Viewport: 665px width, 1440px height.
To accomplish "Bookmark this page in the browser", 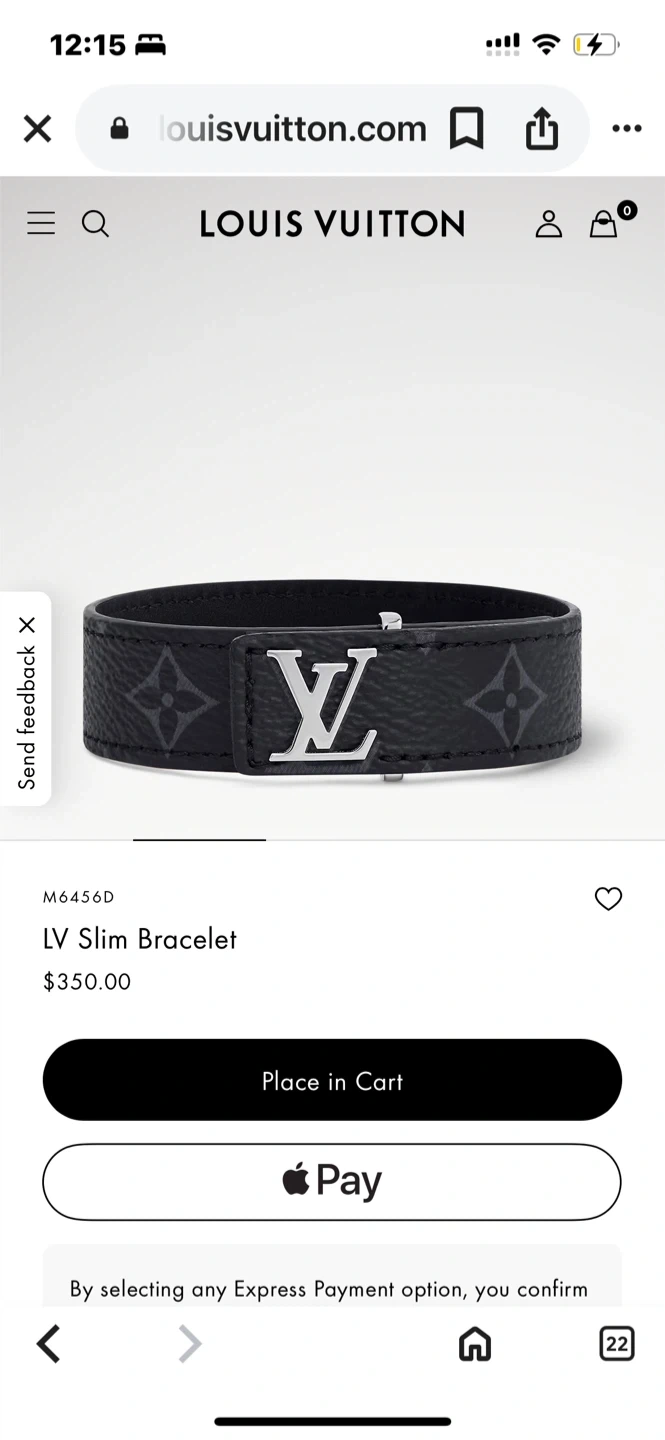I will 466,129.
